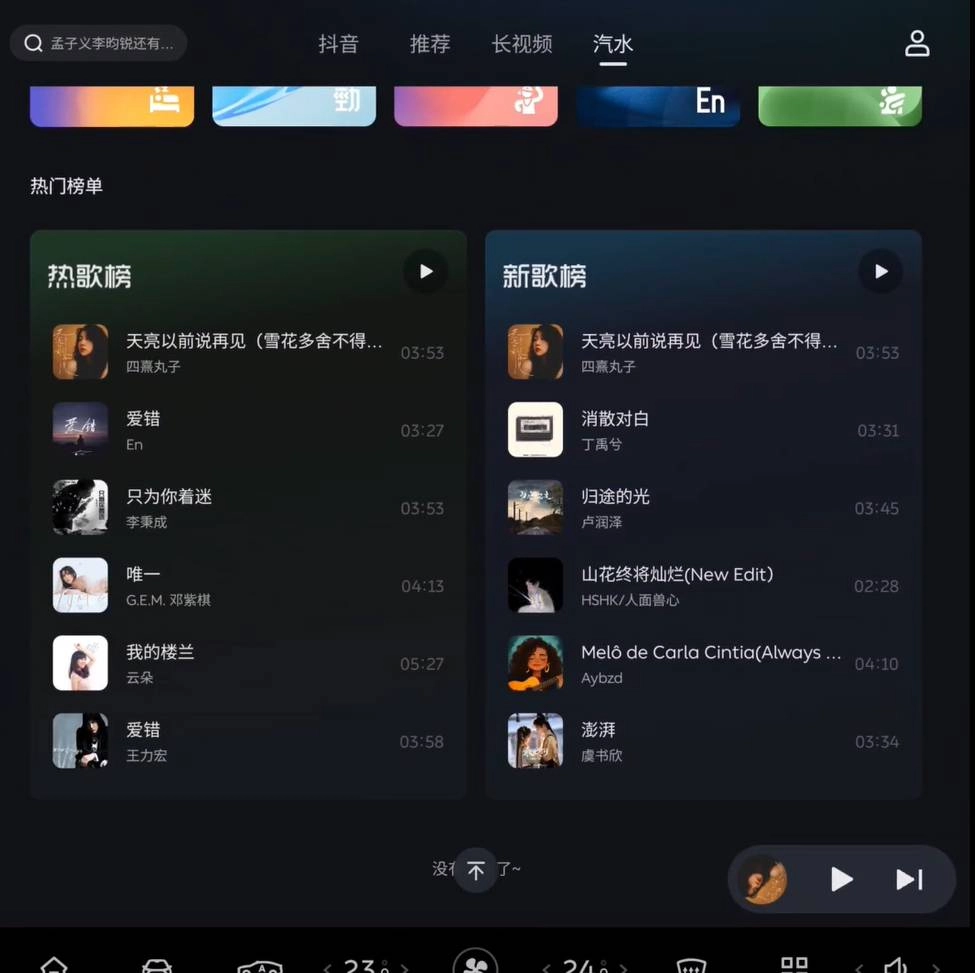This screenshot has width=975, height=973.
Task: Play 山花终将灿烂 by HSHK/人面兽心
Action: tap(703, 586)
